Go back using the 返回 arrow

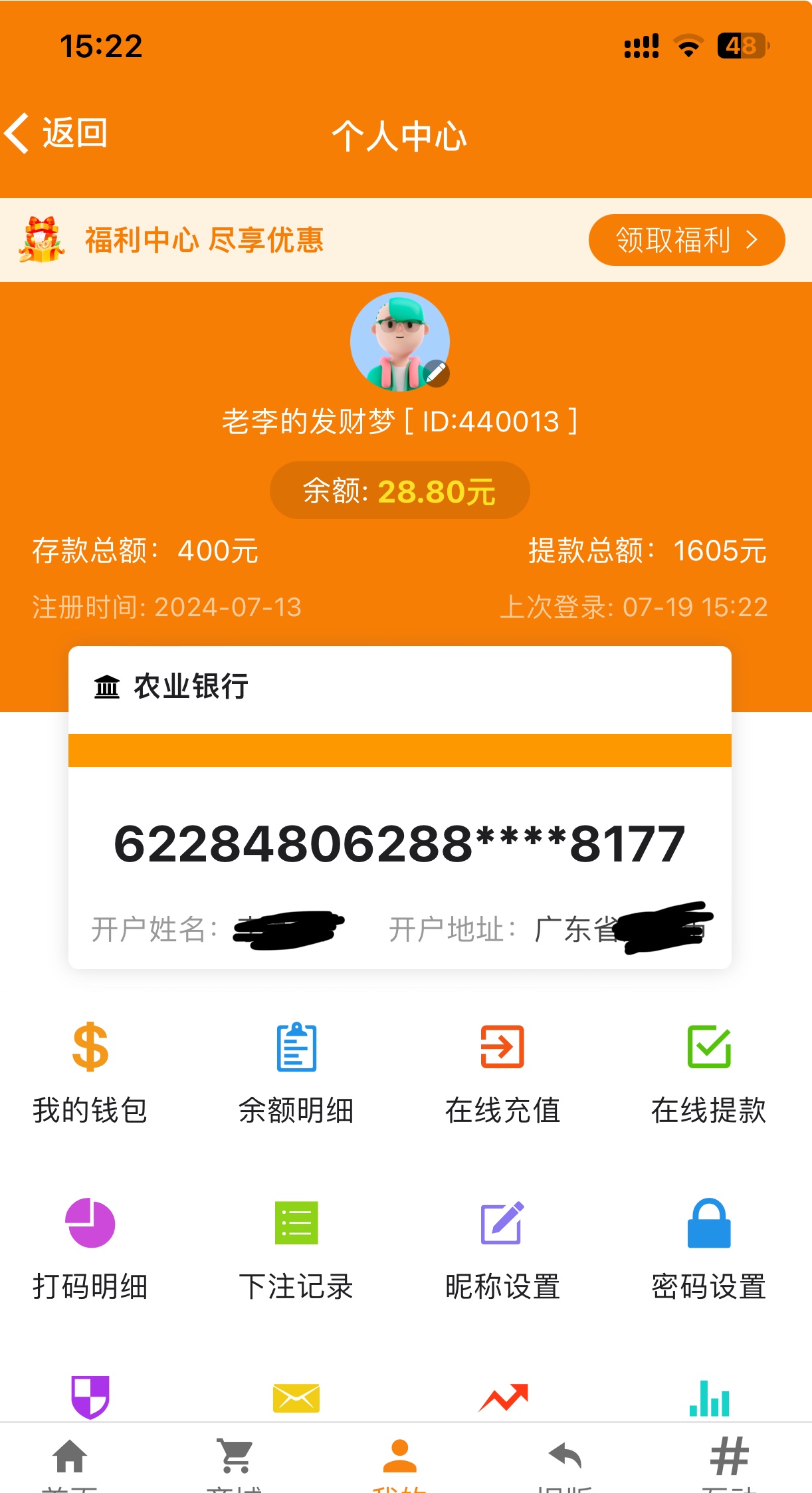56,133
